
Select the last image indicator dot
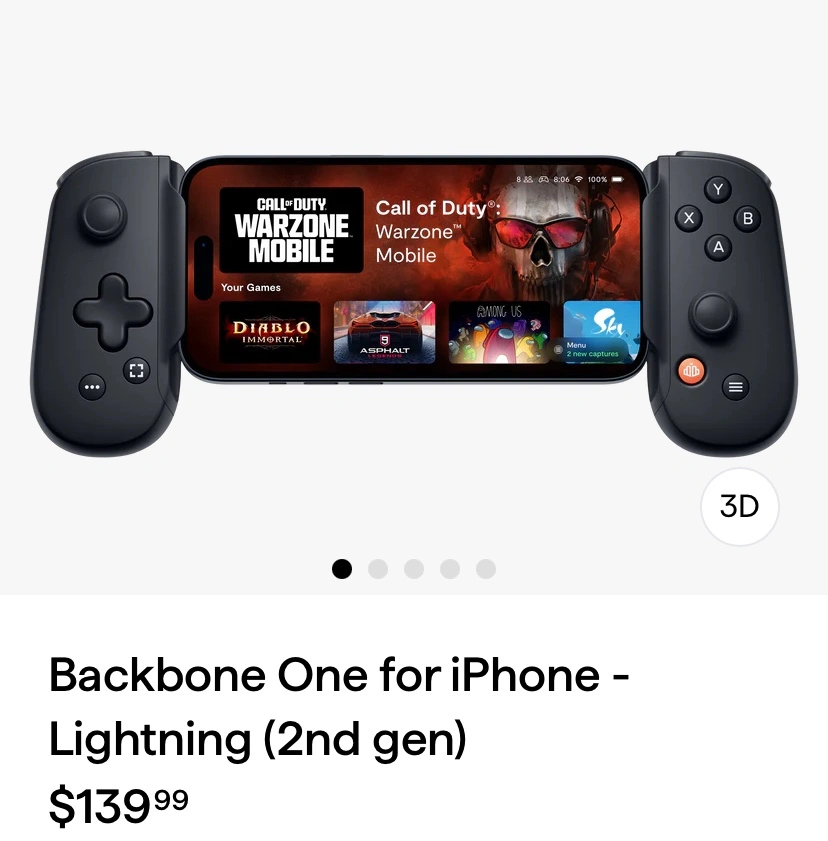click(486, 569)
